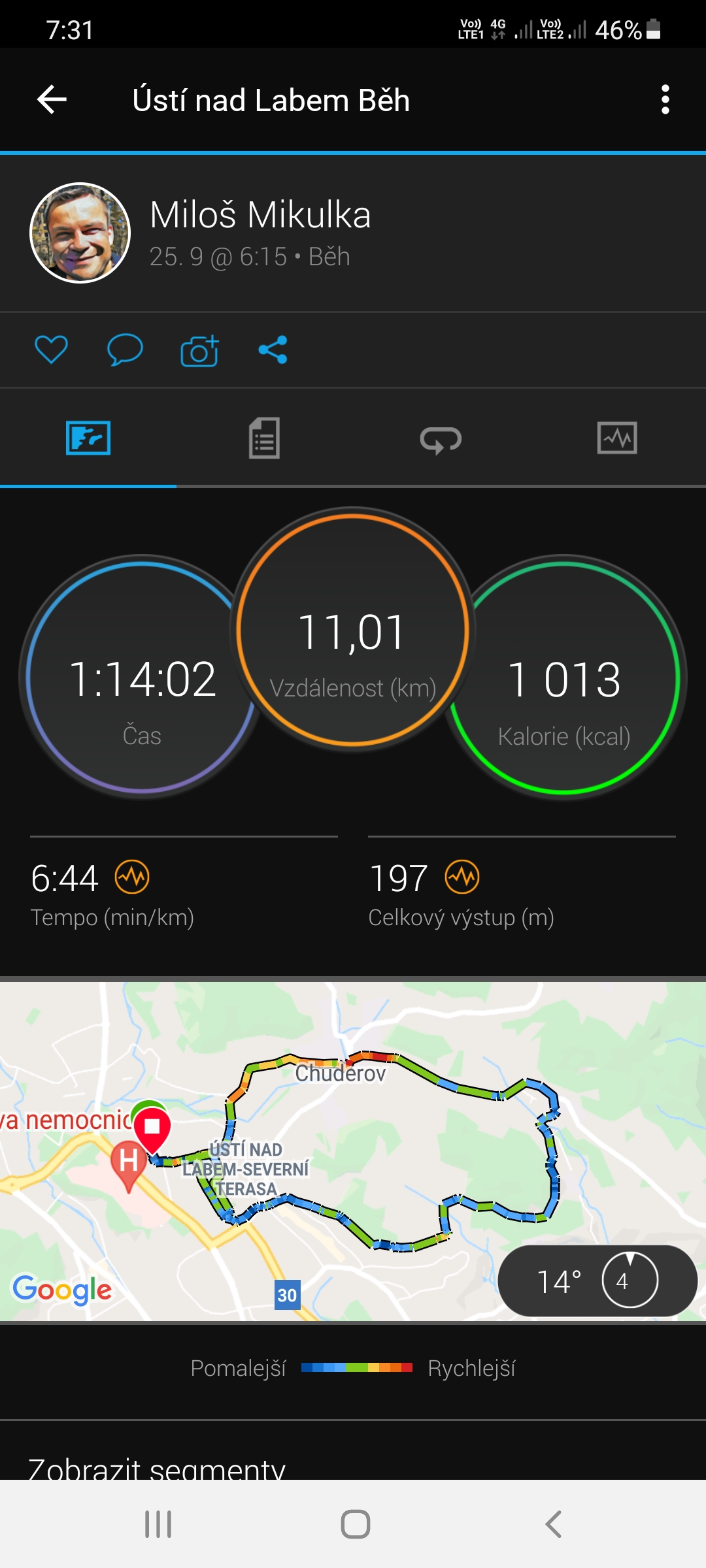This screenshot has width=706, height=1568.
Task: Add a photo with the camera icon
Action: coord(199,351)
